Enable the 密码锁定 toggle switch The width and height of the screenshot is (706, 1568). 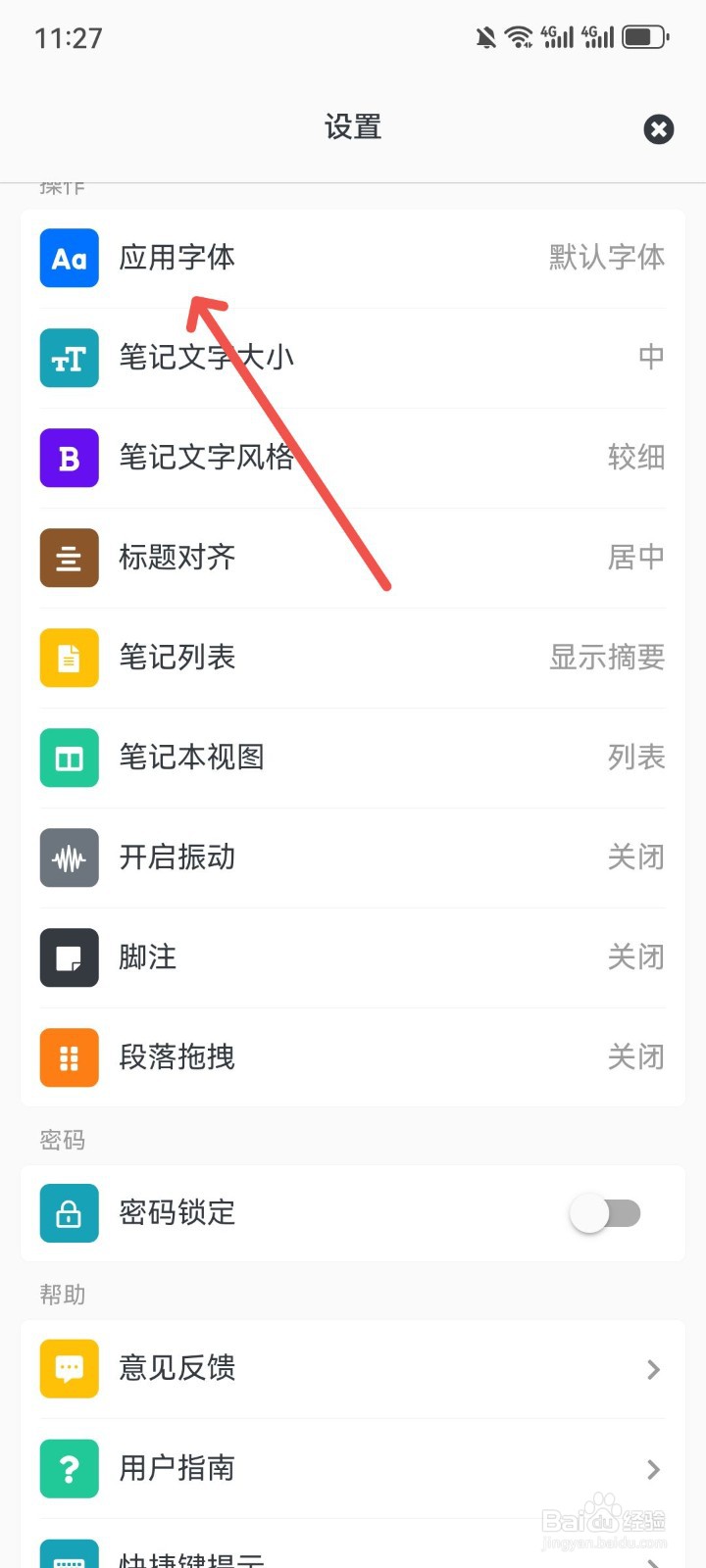coord(605,1213)
